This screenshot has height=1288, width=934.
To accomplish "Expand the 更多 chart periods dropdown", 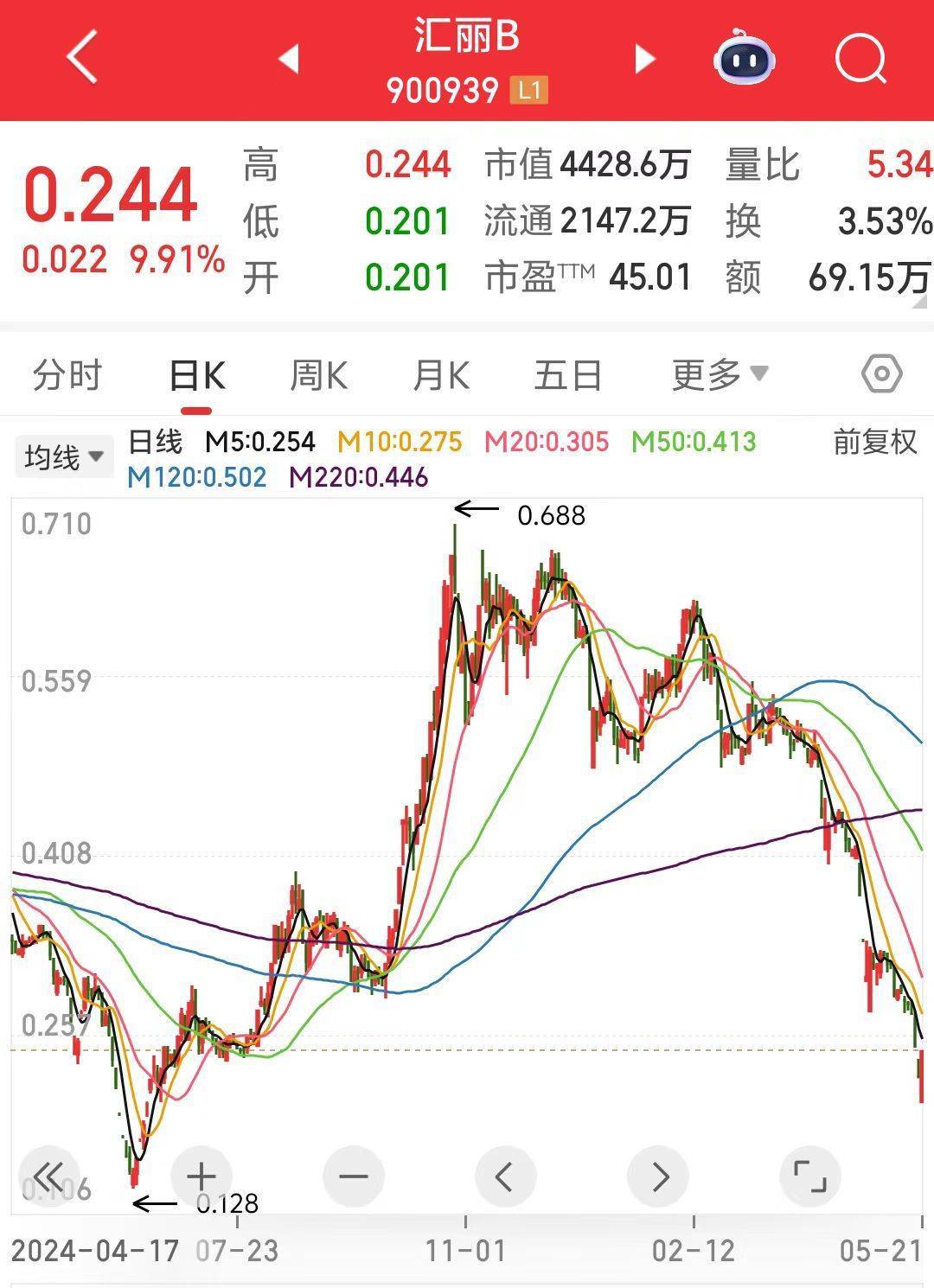I will pos(720,375).
